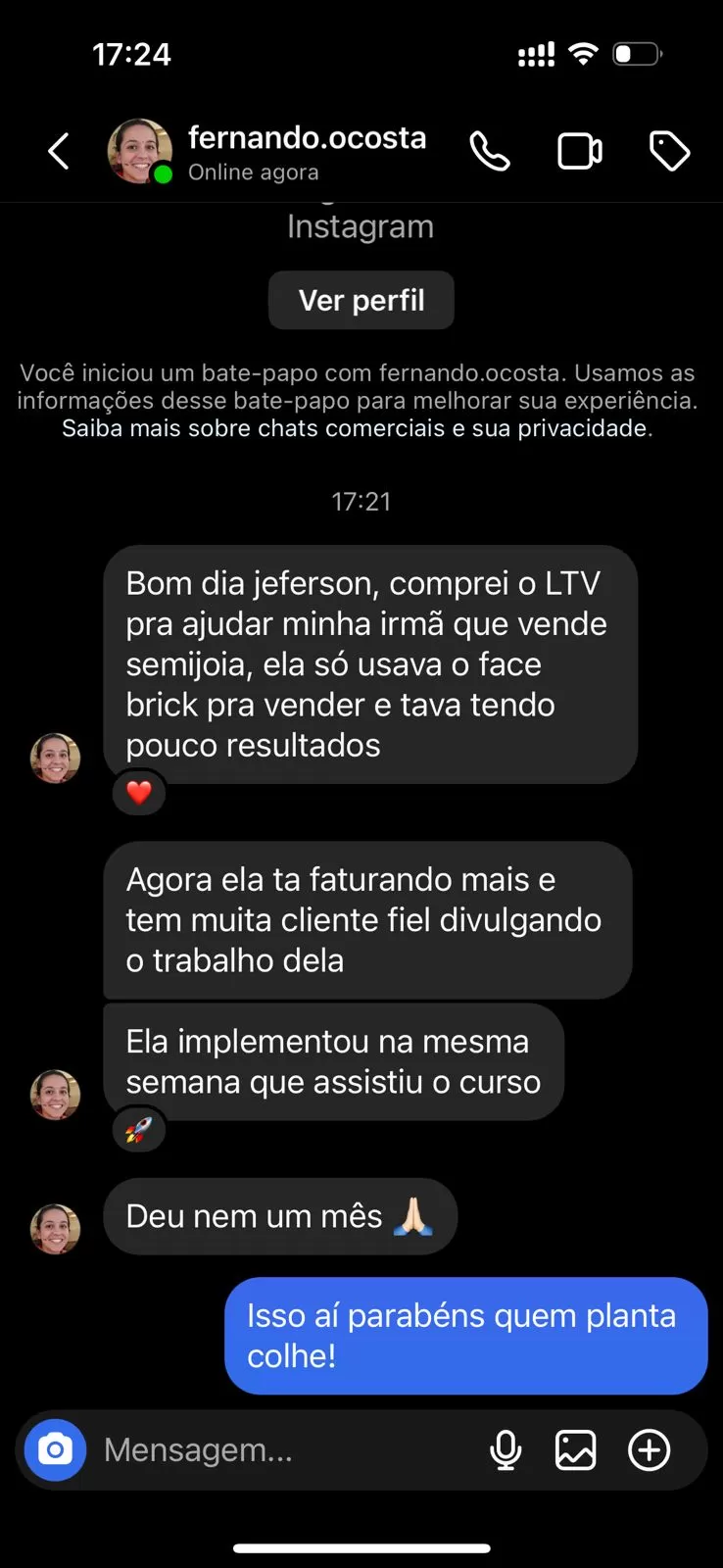This screenshot has height=1568, width=723.
Task: Expand chat details via the username header
Action: point(309,138)
